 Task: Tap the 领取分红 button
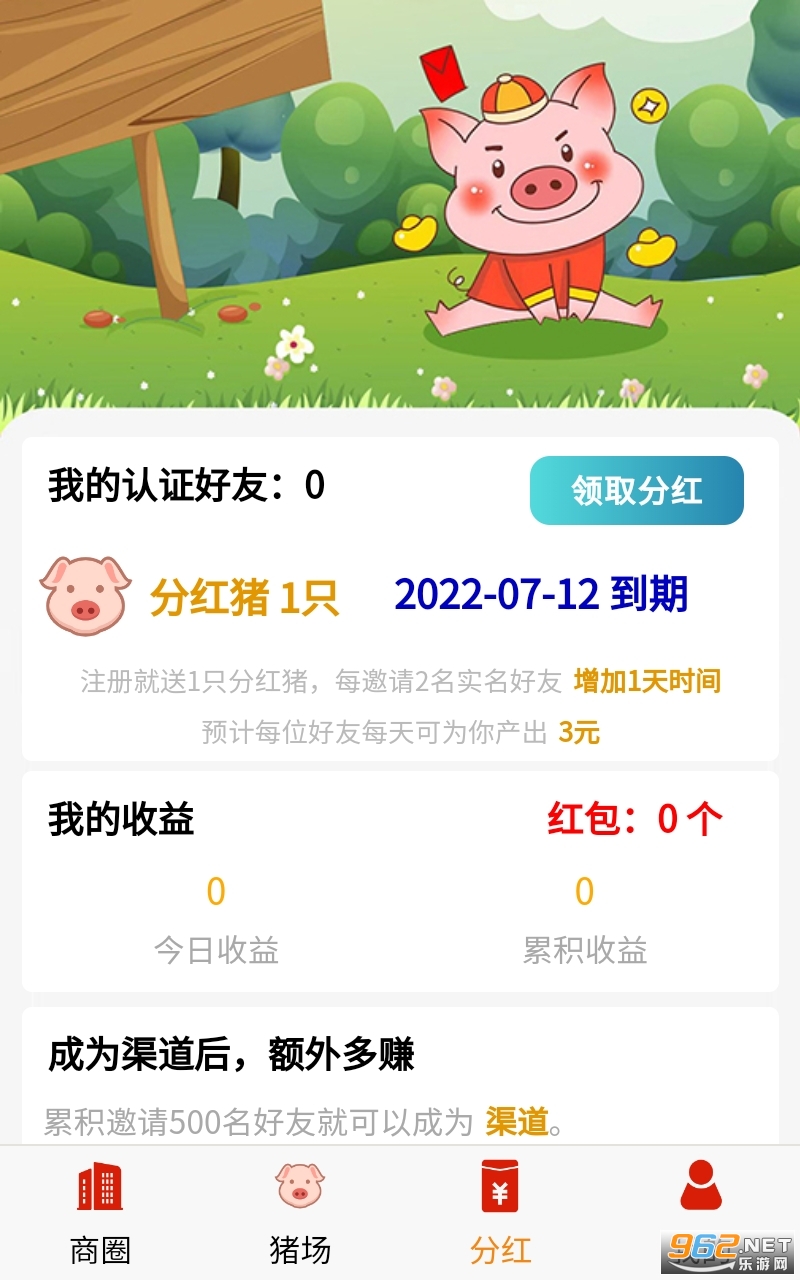pyautogui.click(x=637, y=490)
